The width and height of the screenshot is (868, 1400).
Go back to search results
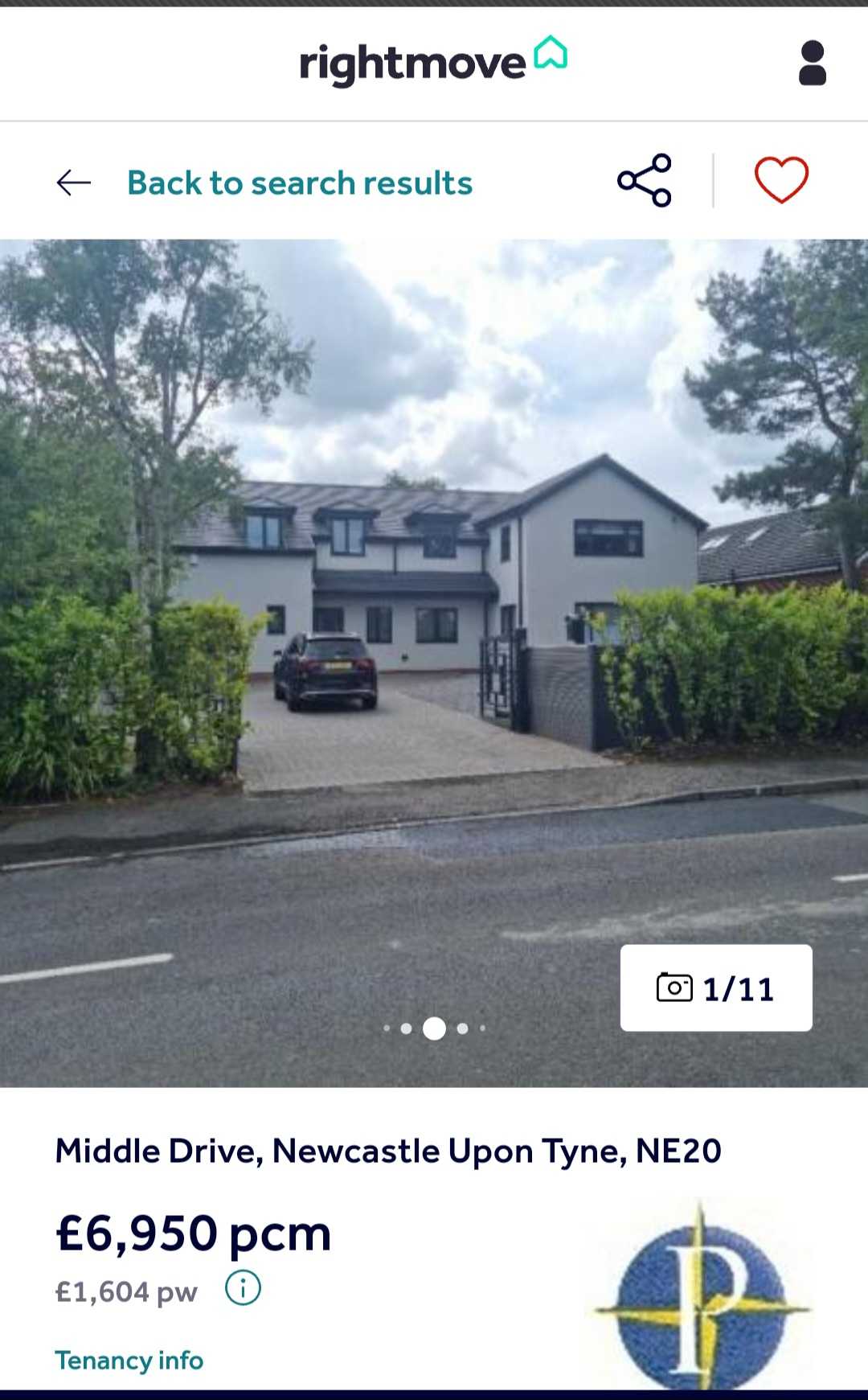(x=299, y=183)
